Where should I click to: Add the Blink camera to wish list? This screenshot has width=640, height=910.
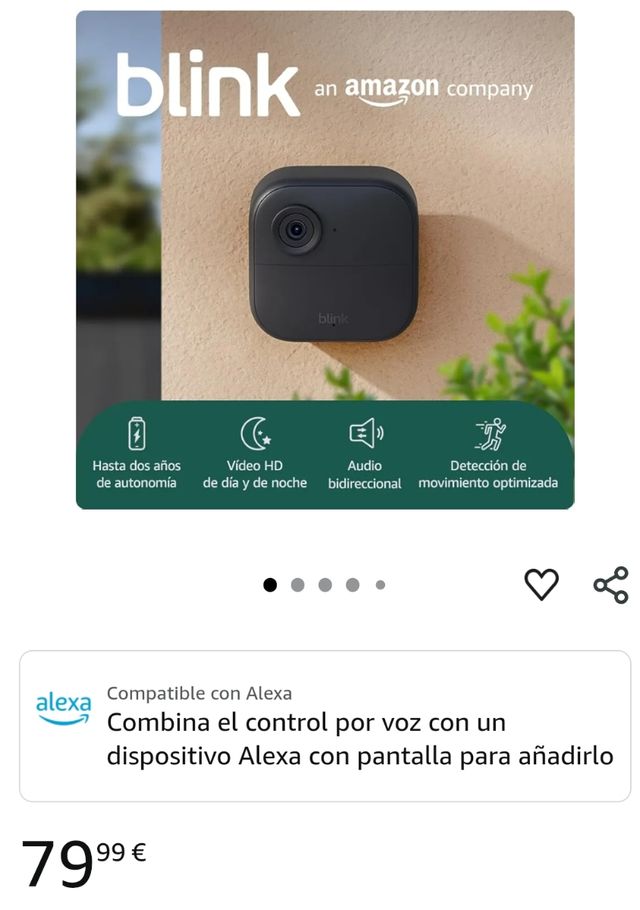541,584
